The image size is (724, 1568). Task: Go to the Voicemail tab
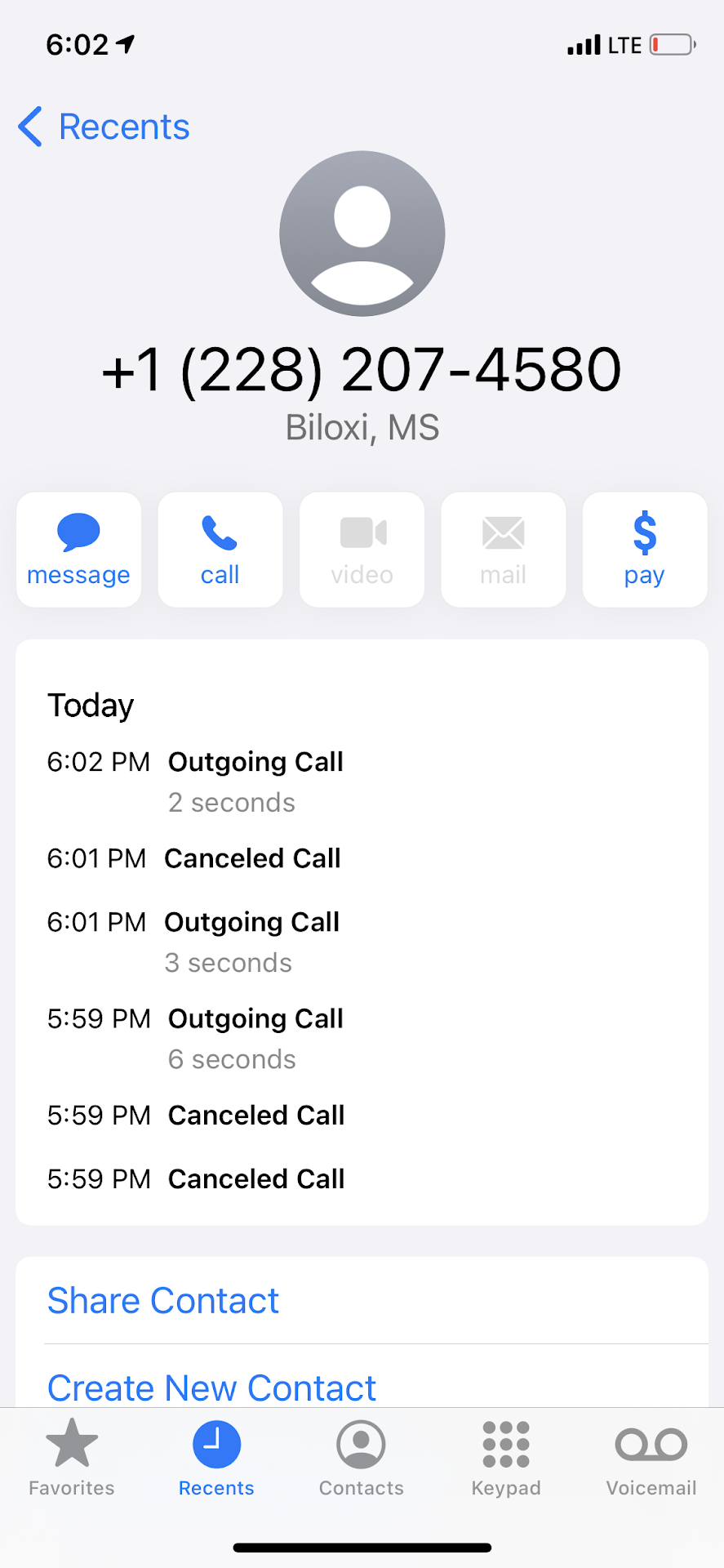tap(651, 1458)
